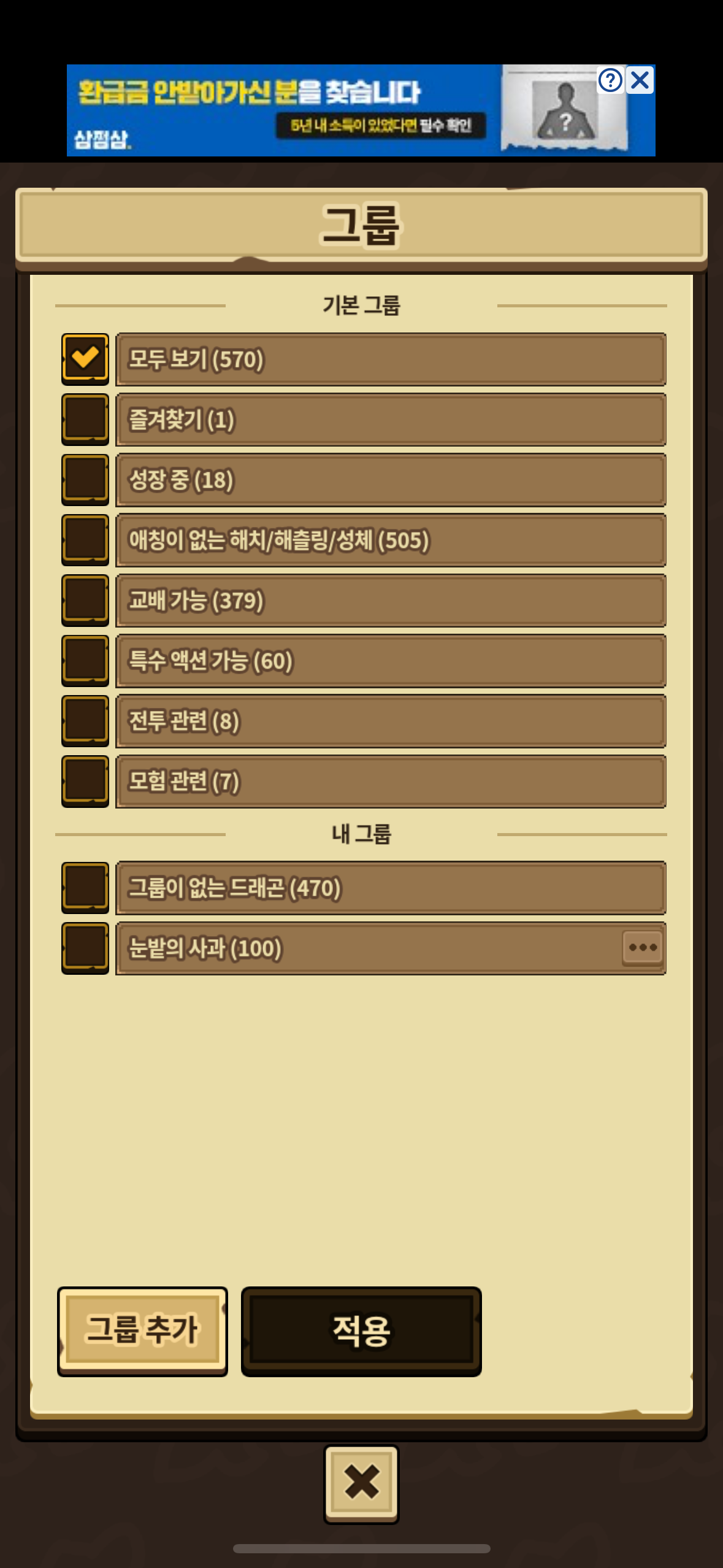Enable the 교배 가능 (379) checkbox
723x1568 pixels.
pos(85,600)
